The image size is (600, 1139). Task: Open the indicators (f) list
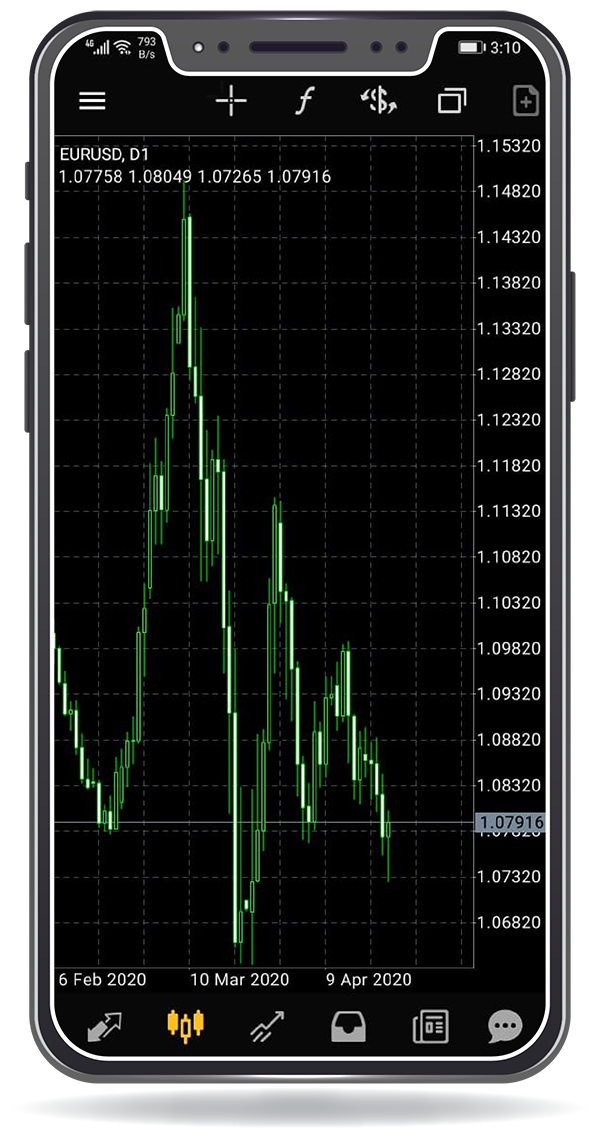[304, 101]
